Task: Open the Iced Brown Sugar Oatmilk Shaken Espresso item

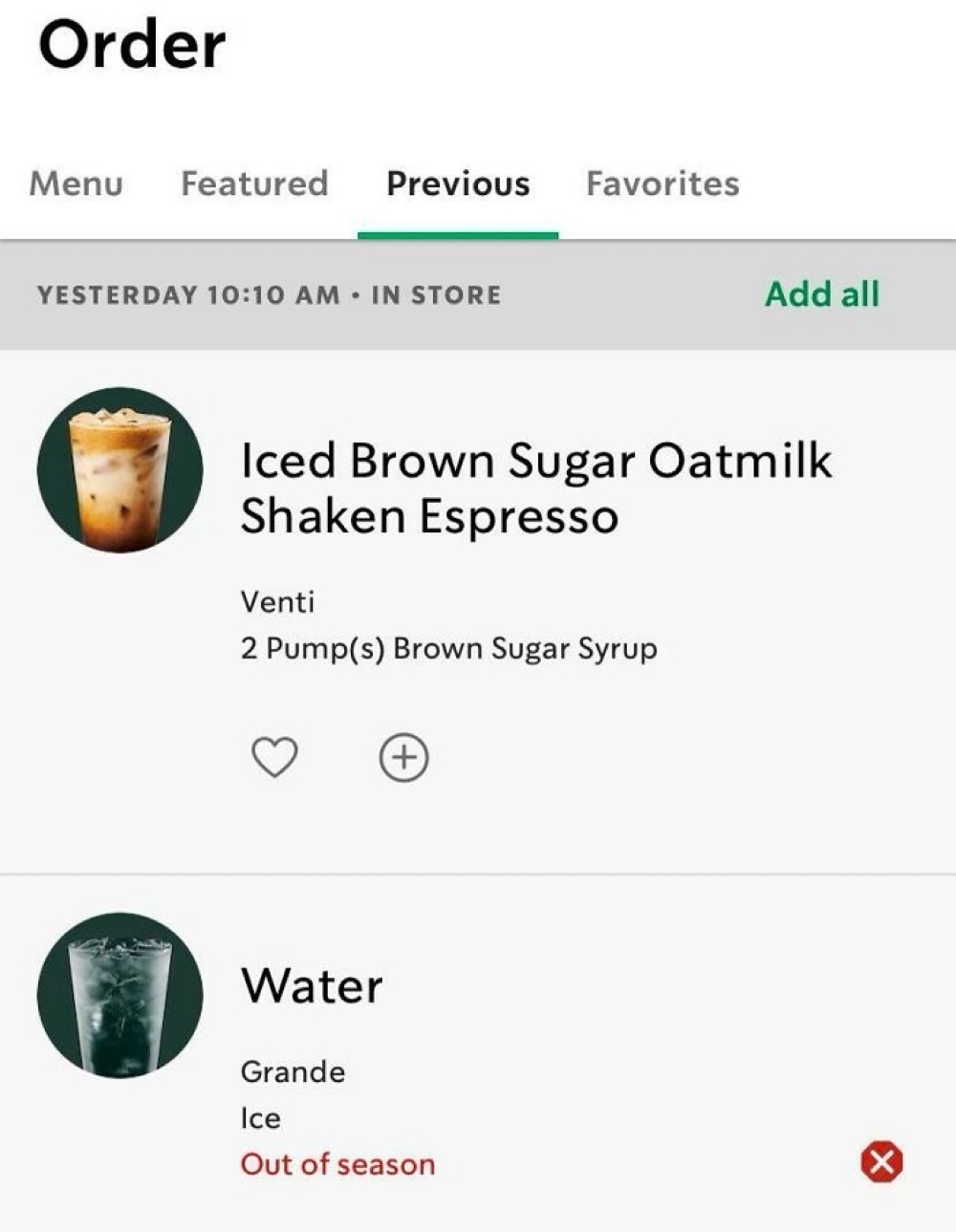Action: 535,487
